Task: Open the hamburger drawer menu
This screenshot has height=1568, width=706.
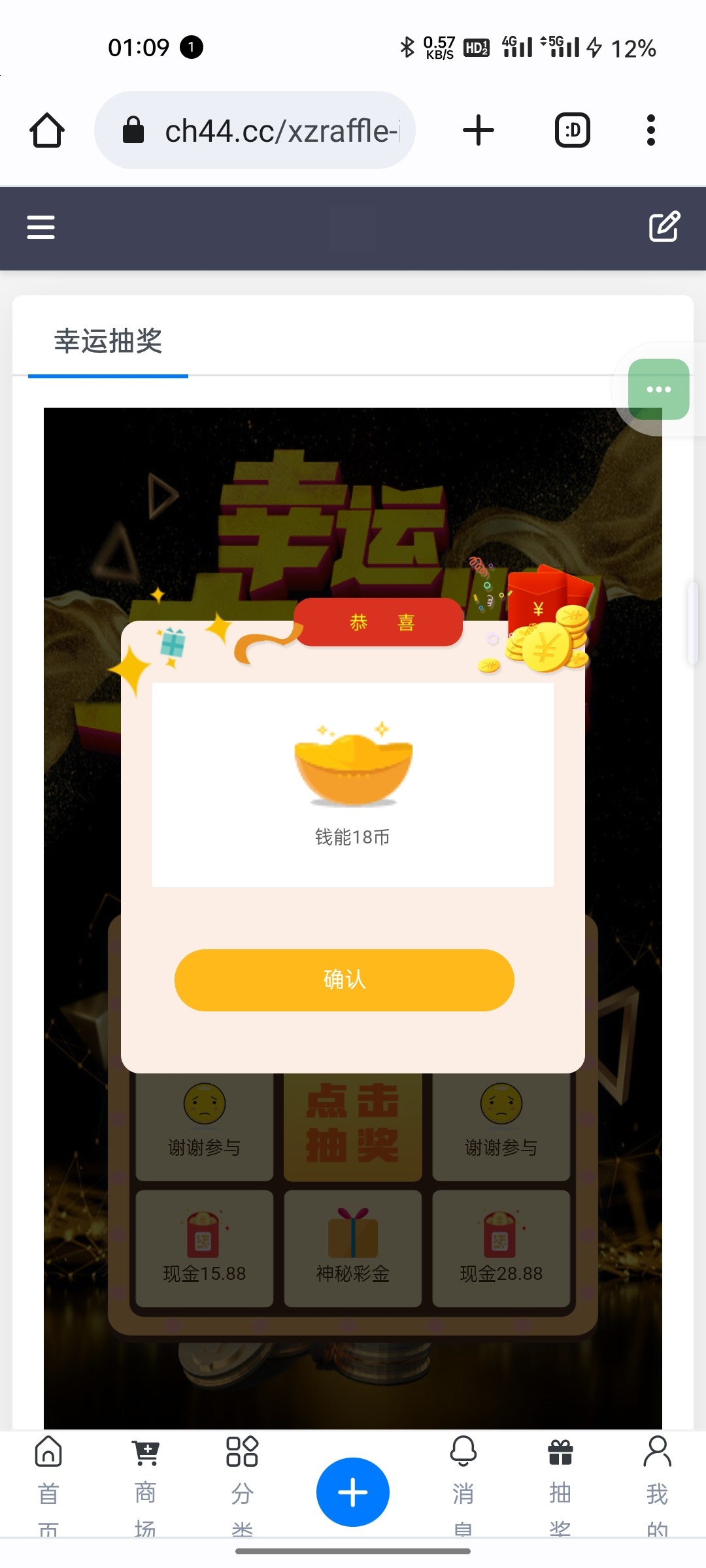Action: 41,227
